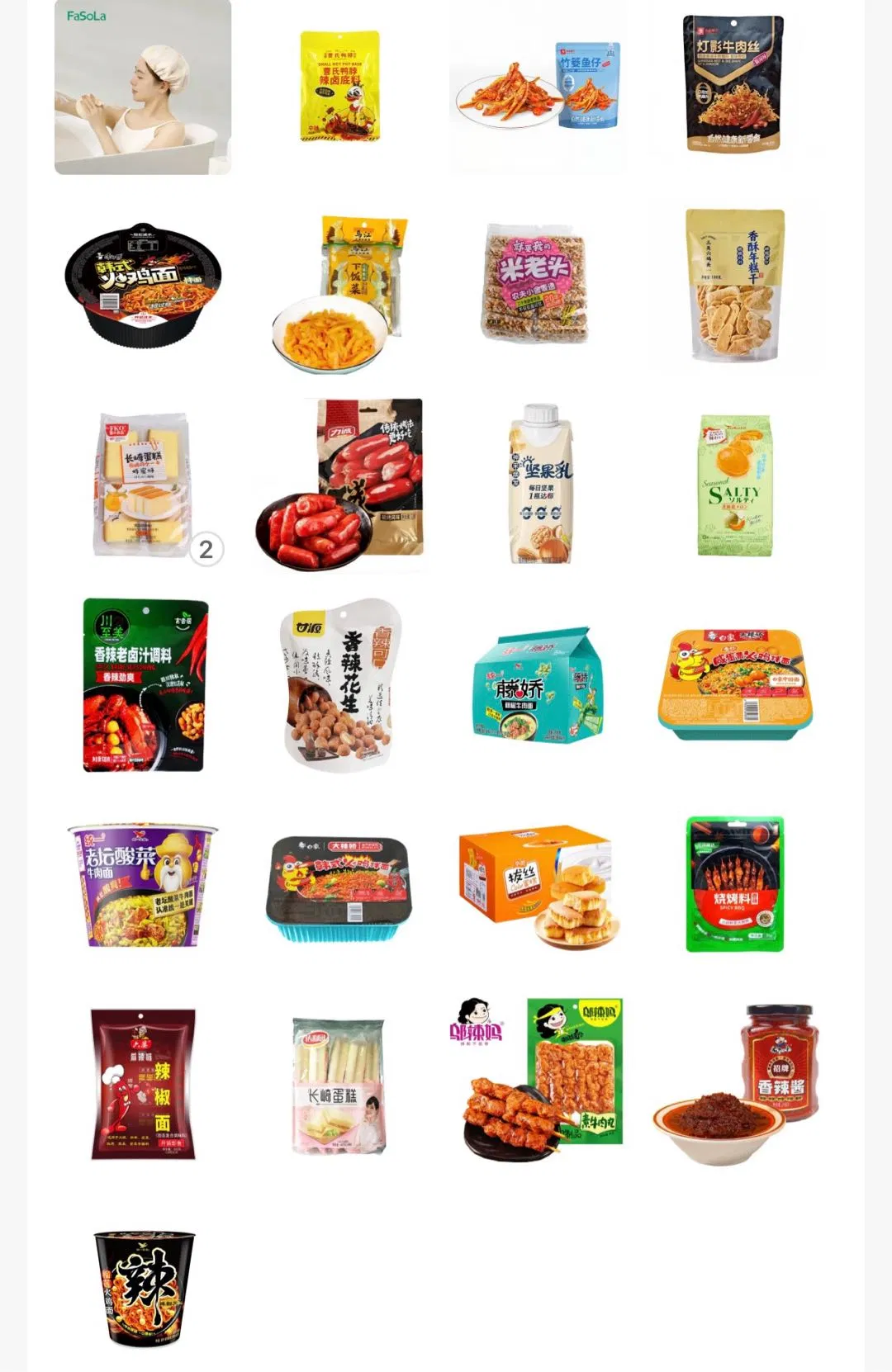Open the FaSoLa shower cap product
This screenshot has width=892, height=1372.
(x=143, y=87)
